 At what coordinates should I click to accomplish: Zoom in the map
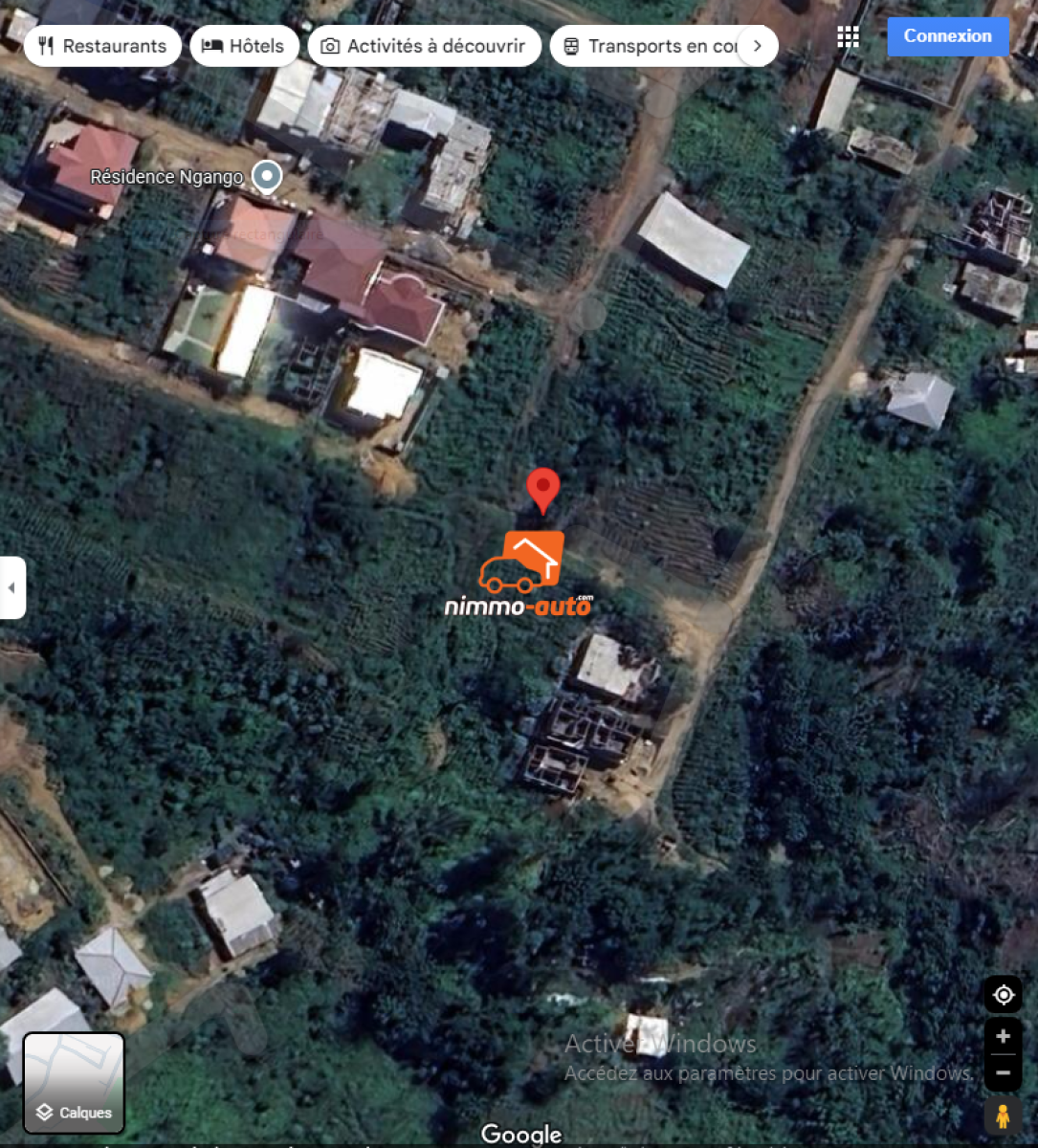[1003, 1037]
